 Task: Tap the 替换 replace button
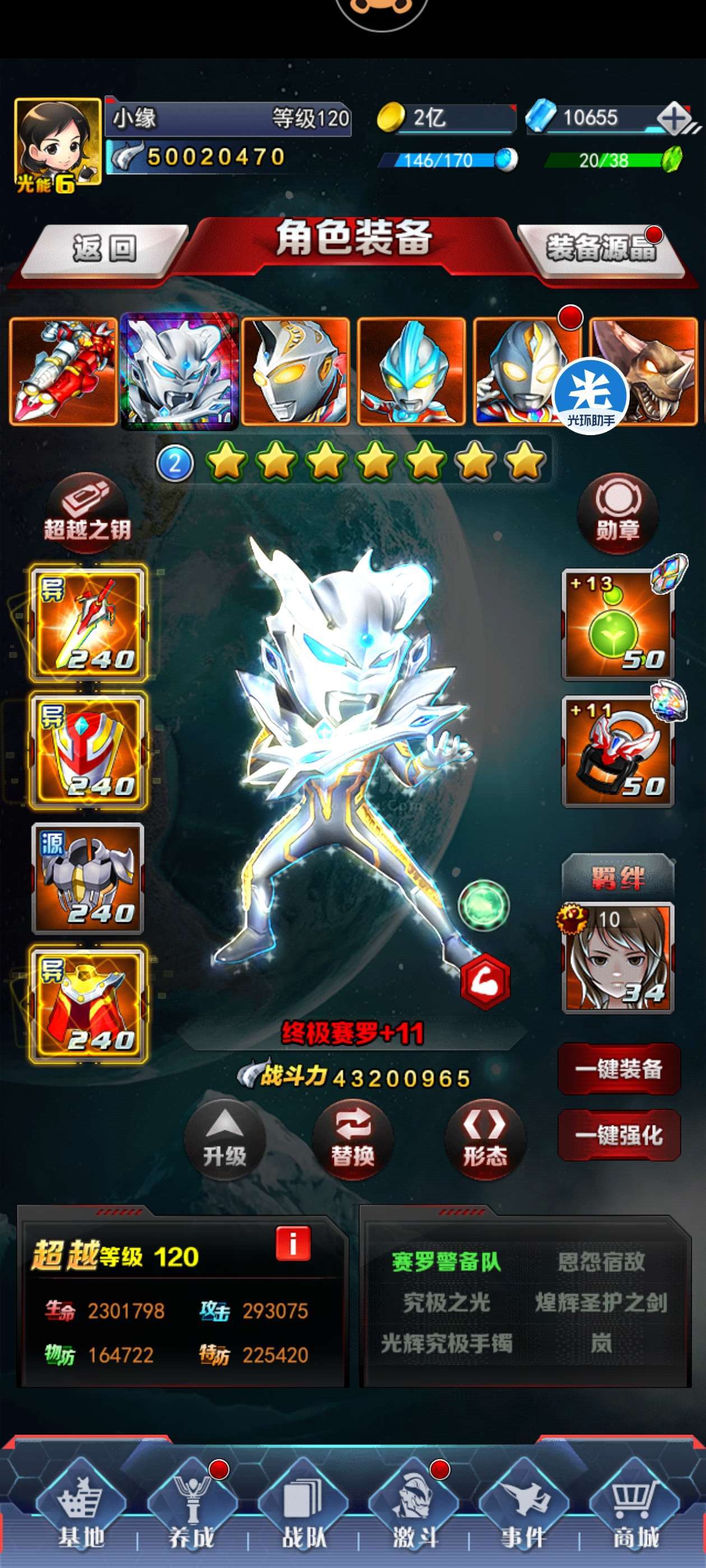pos(352,1140)
